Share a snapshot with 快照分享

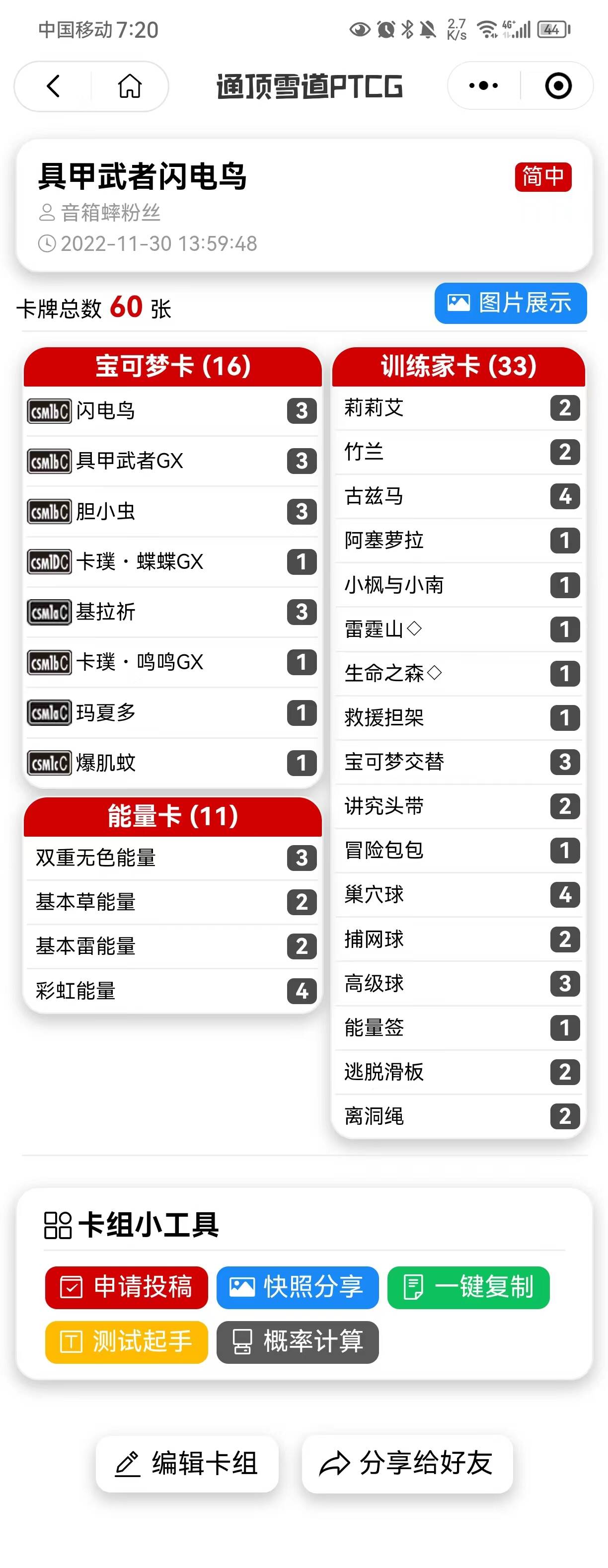[x=298, y=1287]
